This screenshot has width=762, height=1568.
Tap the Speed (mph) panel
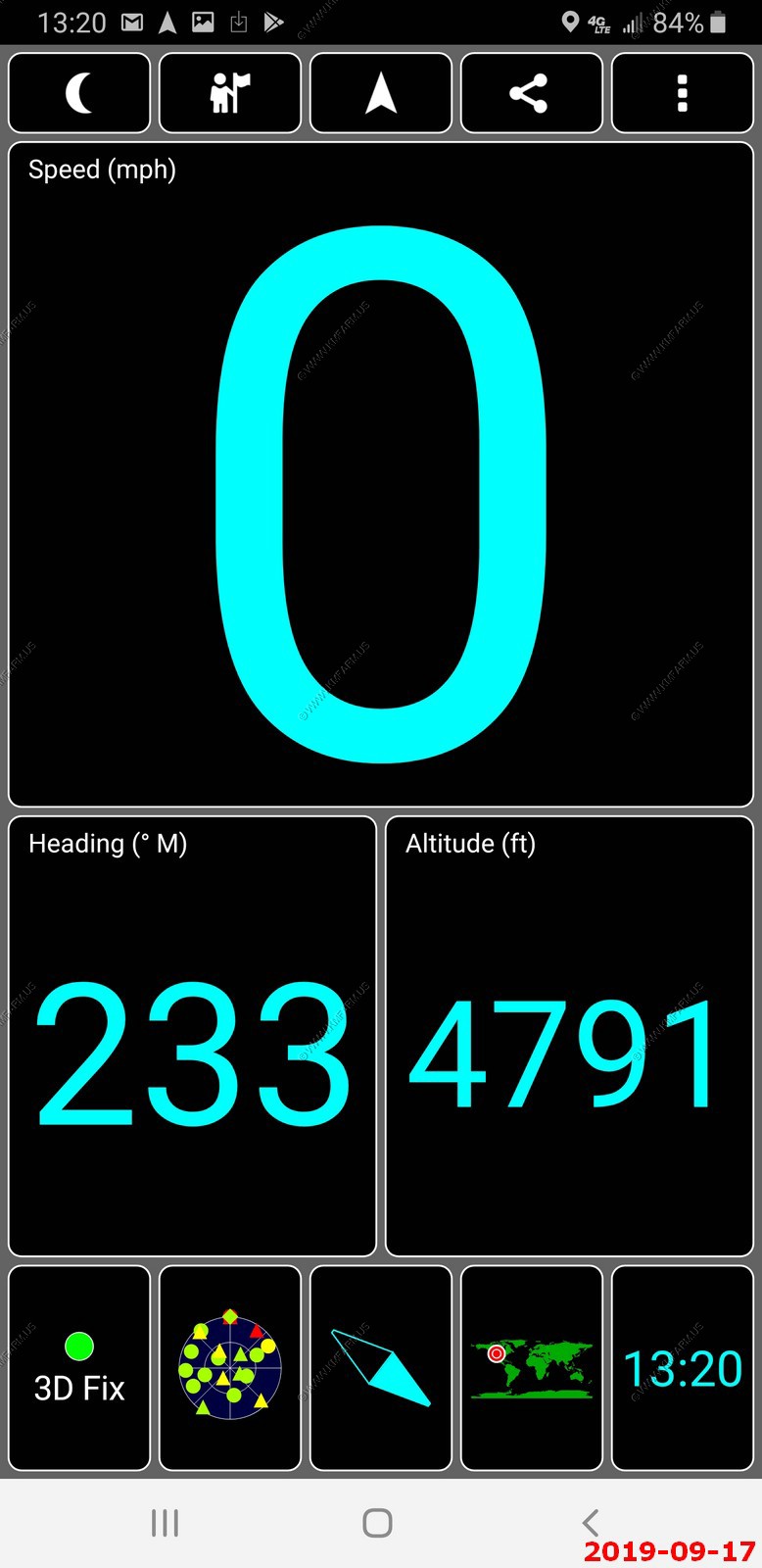coord(381,474)
